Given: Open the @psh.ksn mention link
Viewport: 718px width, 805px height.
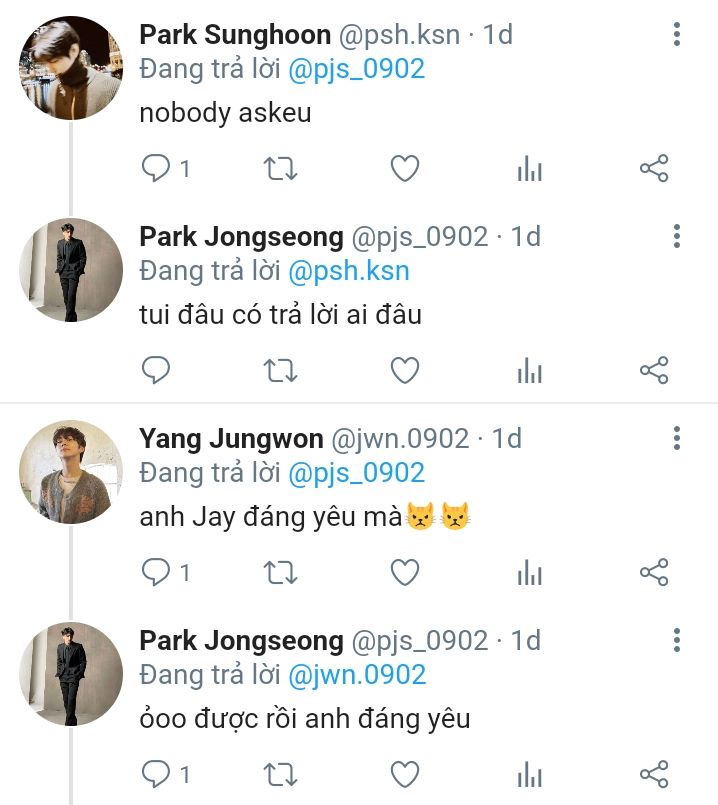Looking at the screenshot, I should tap(349, 271).
